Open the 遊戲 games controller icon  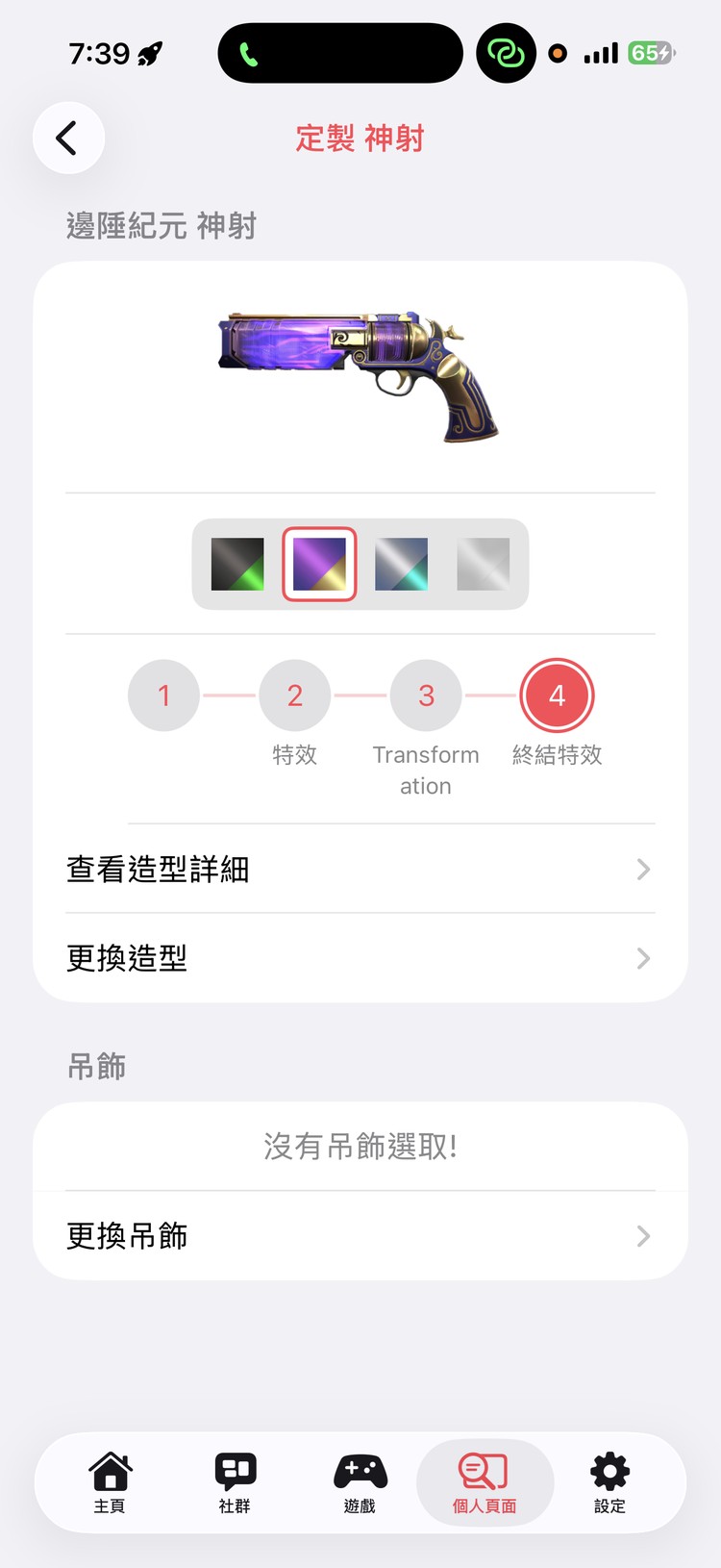coord(360,1479)
